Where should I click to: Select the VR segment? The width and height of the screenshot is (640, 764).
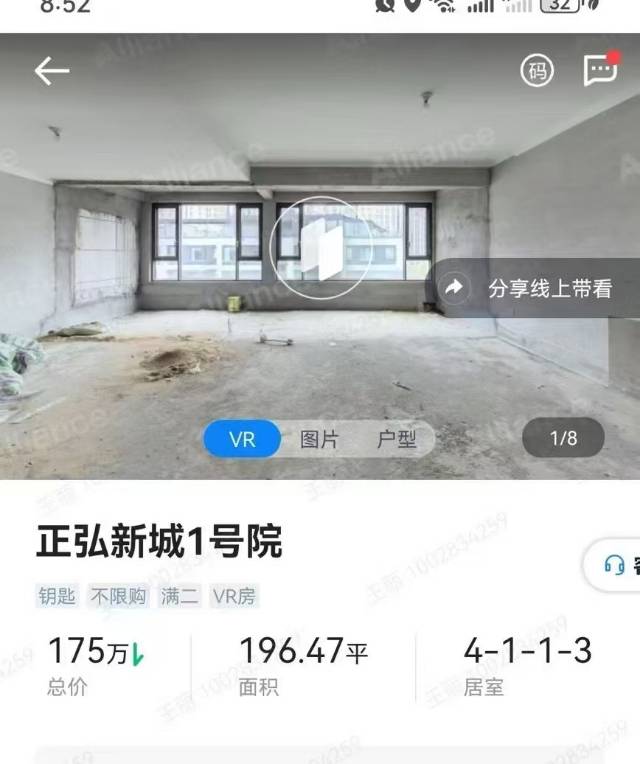pos(243,439)
